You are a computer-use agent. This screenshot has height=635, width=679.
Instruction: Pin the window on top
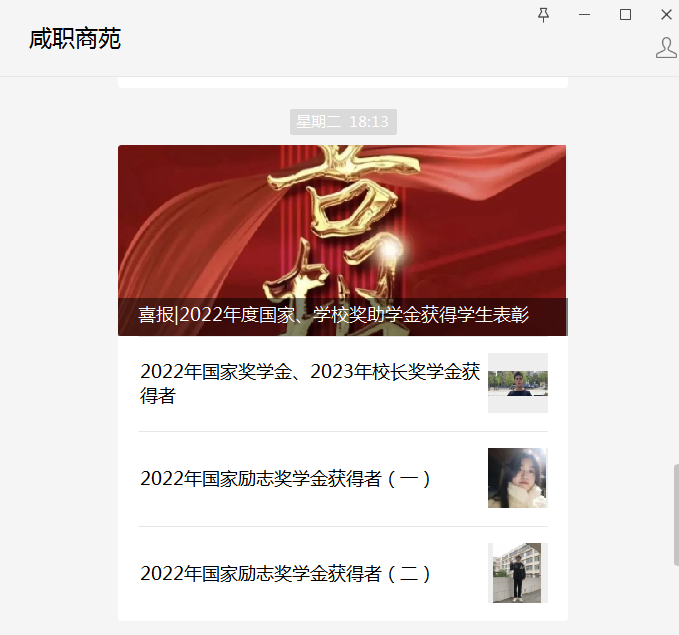544,14
